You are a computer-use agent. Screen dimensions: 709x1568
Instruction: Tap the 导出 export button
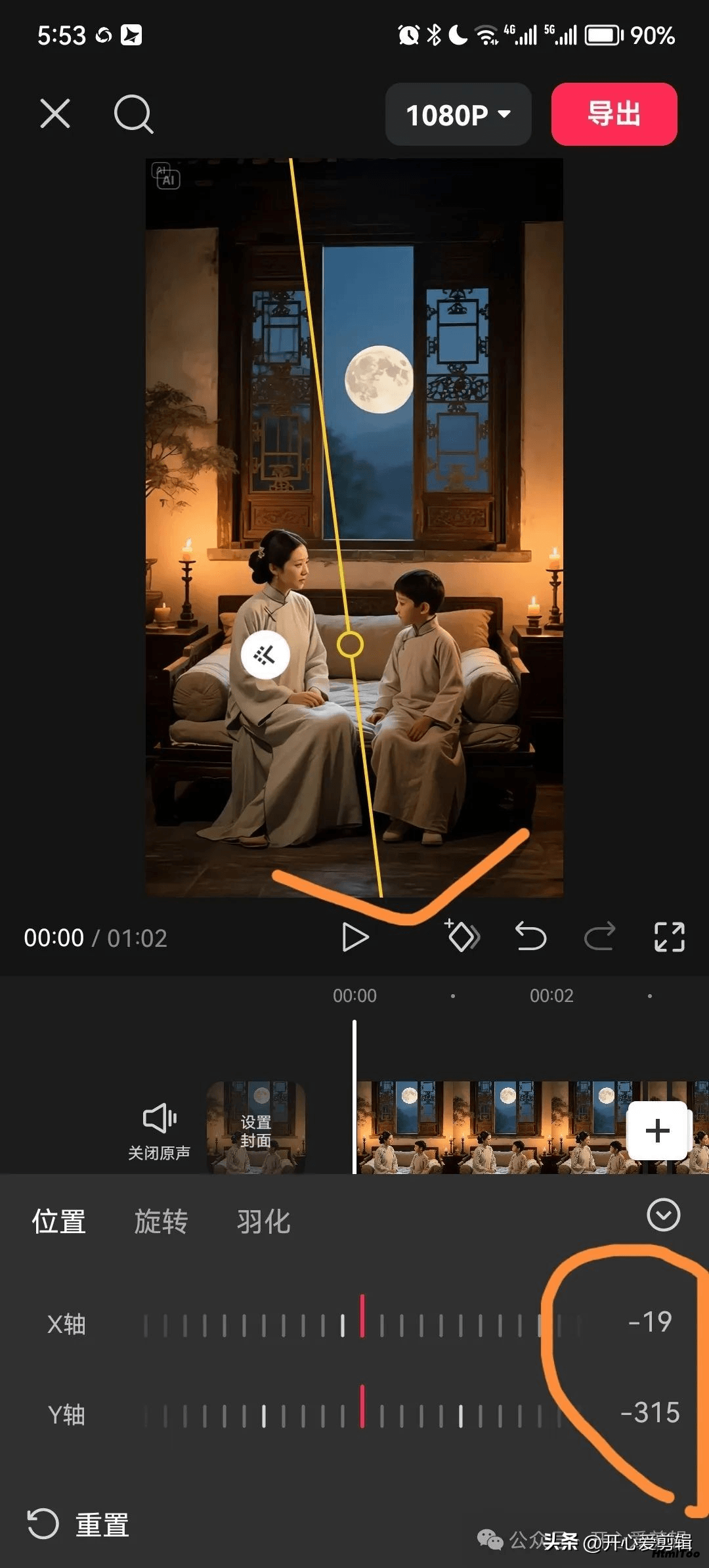click(x=614, y=114)
